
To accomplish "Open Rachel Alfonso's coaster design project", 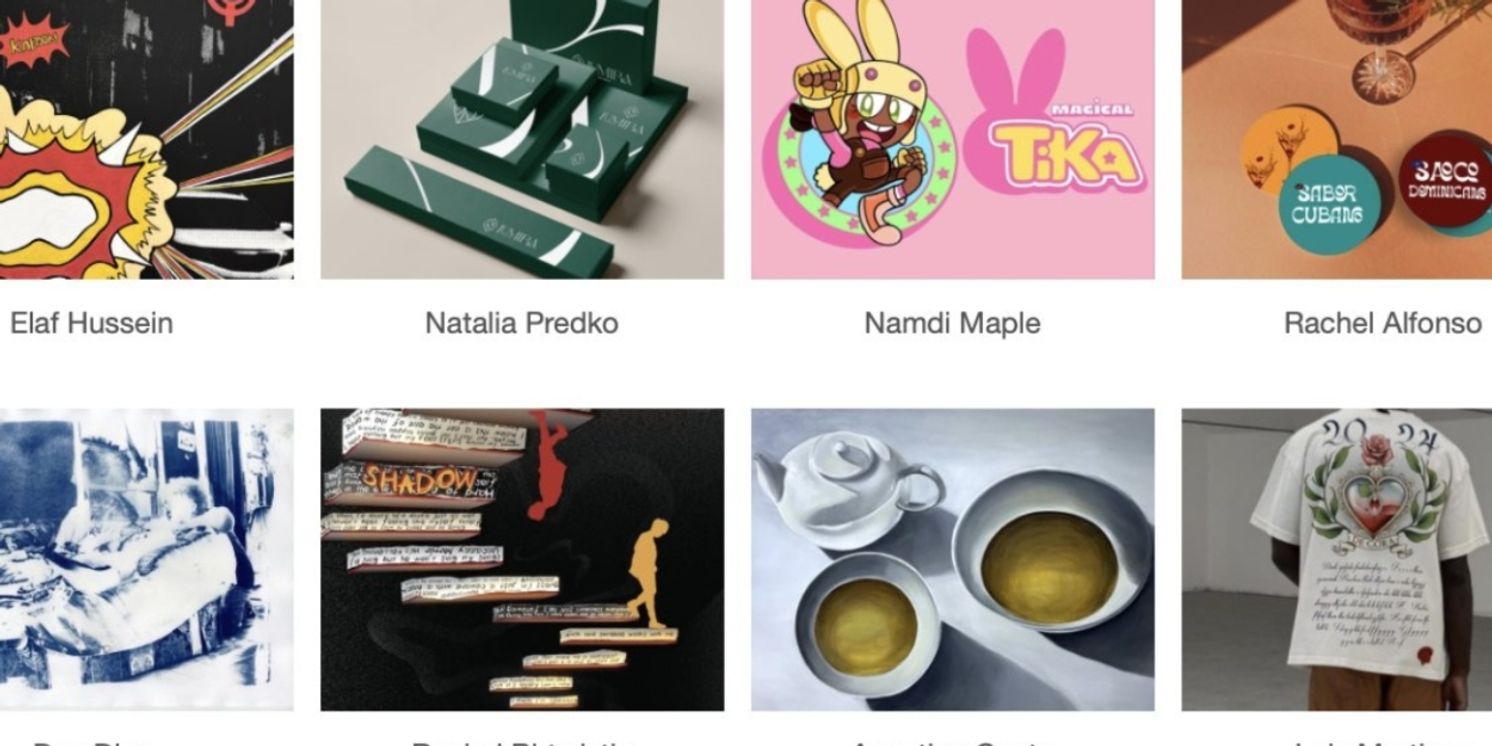I will [1336, 140].
